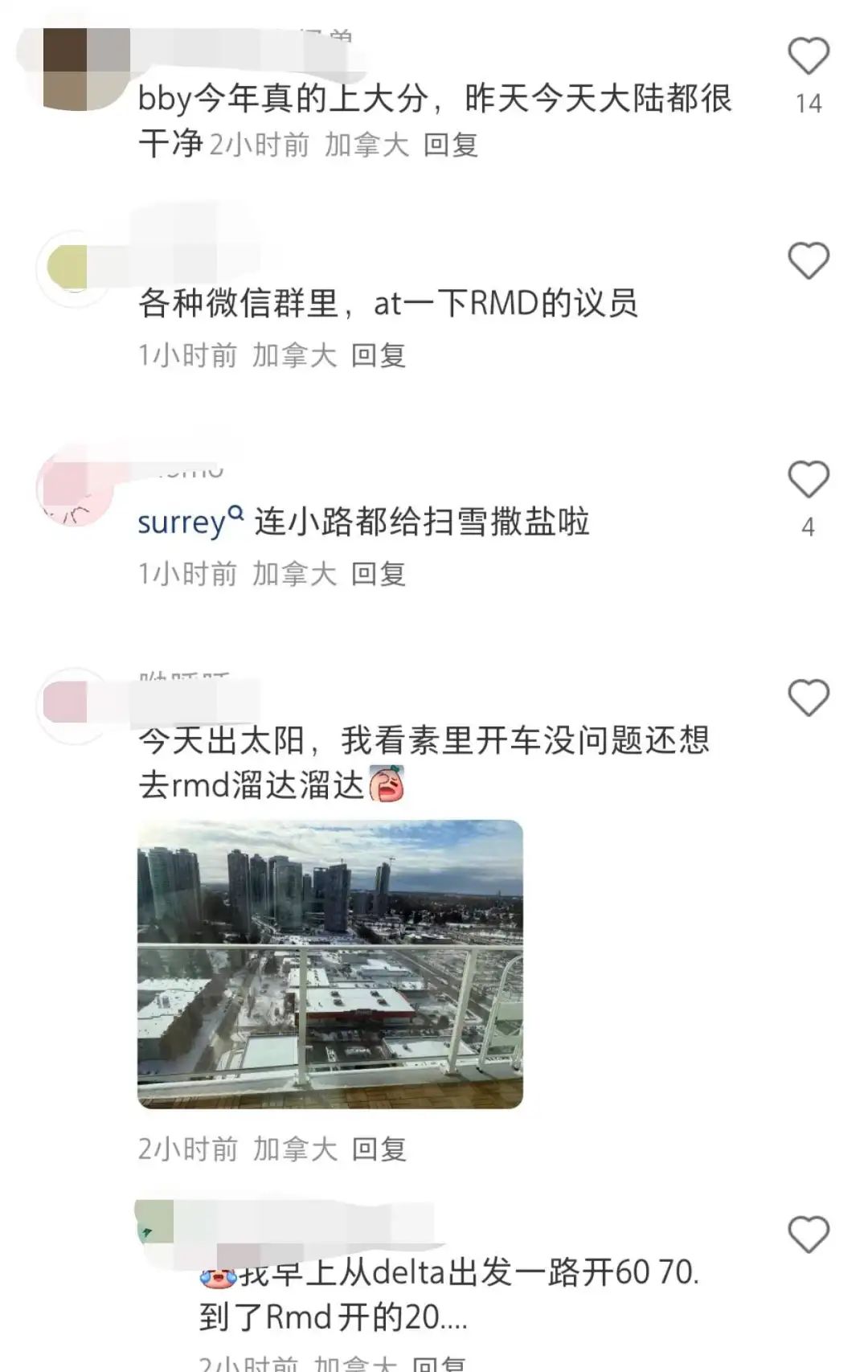Viewport: 868px width, 1372px height.
Task: Like the 今天出太阳 comment
Action: point(808,698)
